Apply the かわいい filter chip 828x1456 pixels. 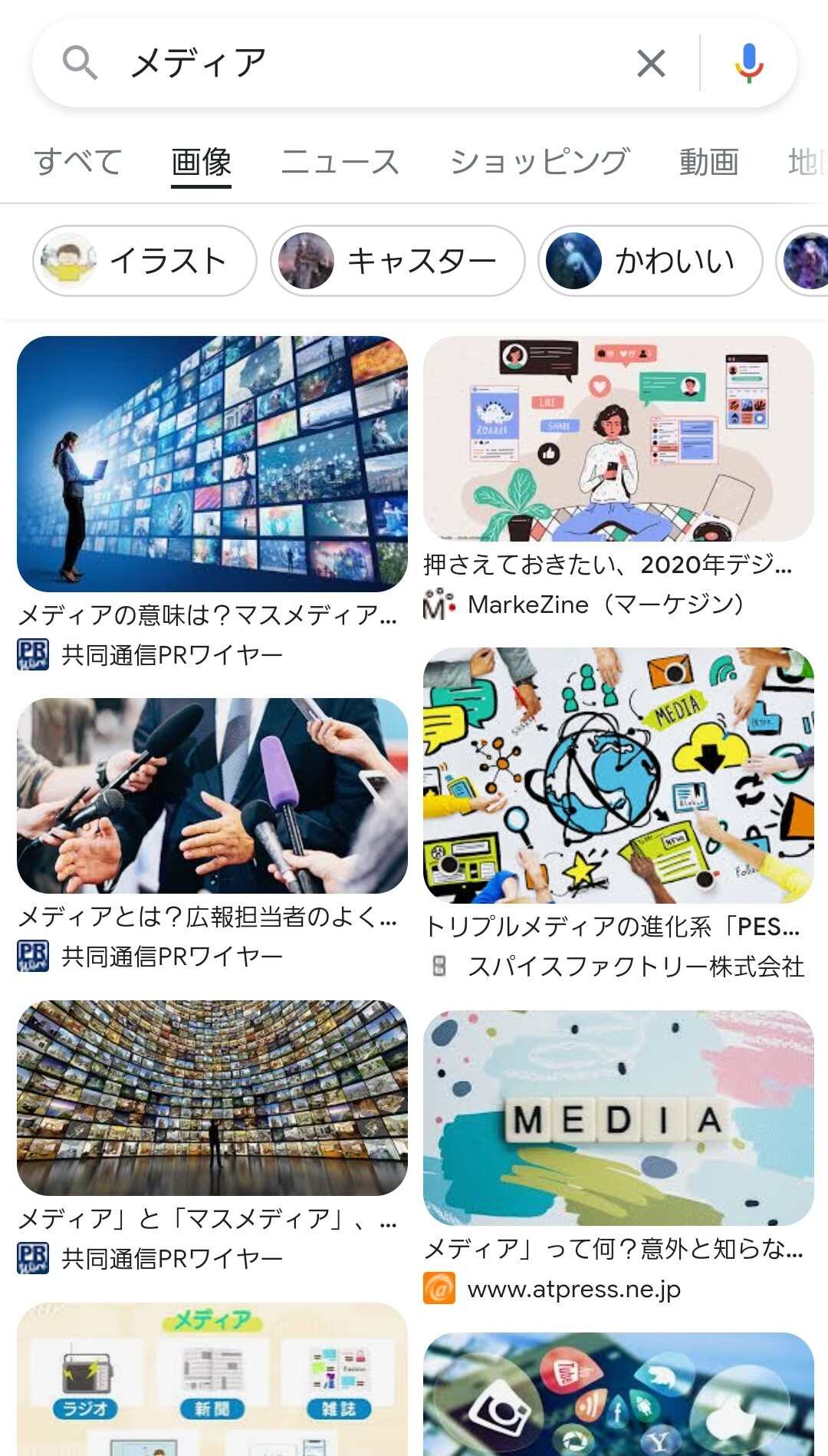650,261
